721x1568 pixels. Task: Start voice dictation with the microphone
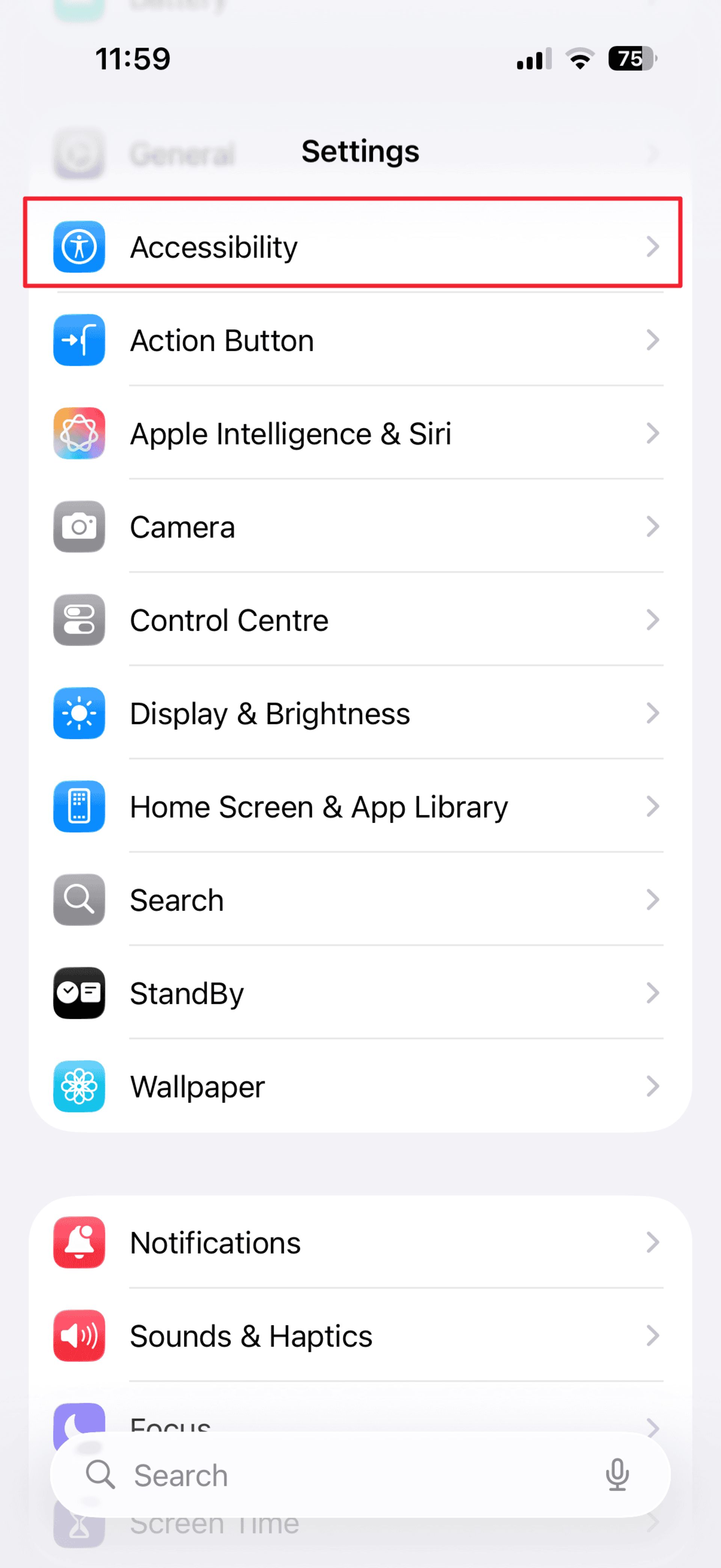coord(617,1475)
